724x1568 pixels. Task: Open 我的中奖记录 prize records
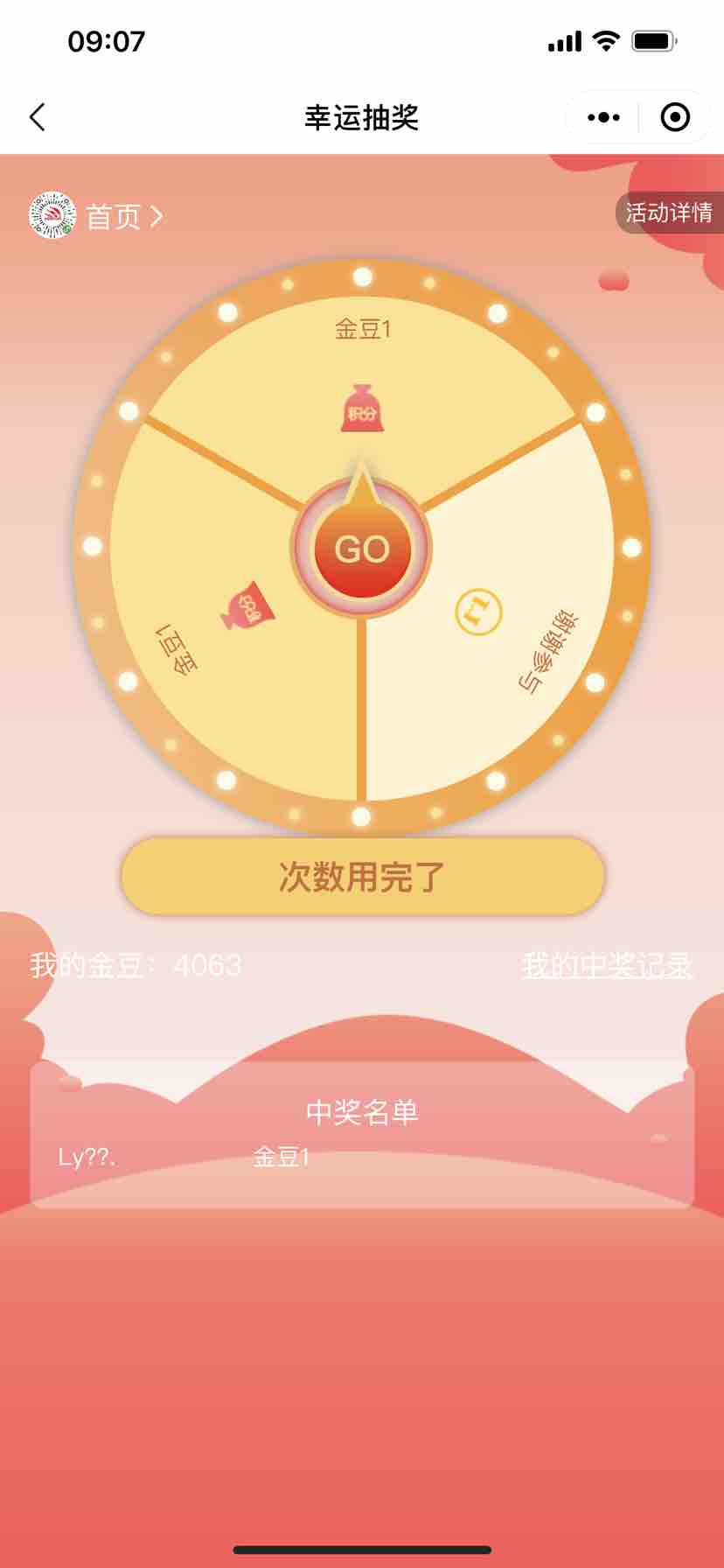coord(606,965)
